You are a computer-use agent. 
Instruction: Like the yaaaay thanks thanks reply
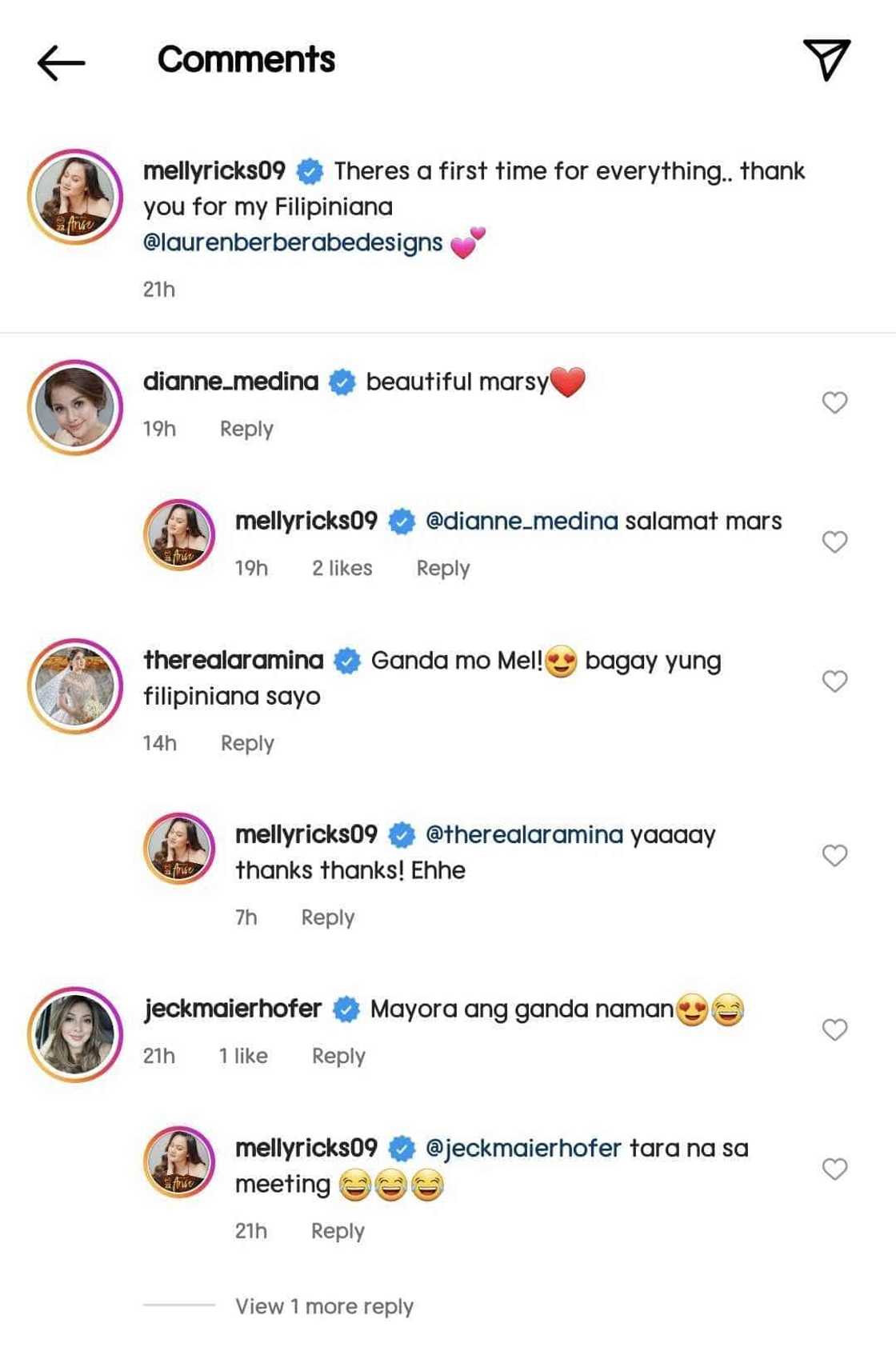click(x=834, y=855)
